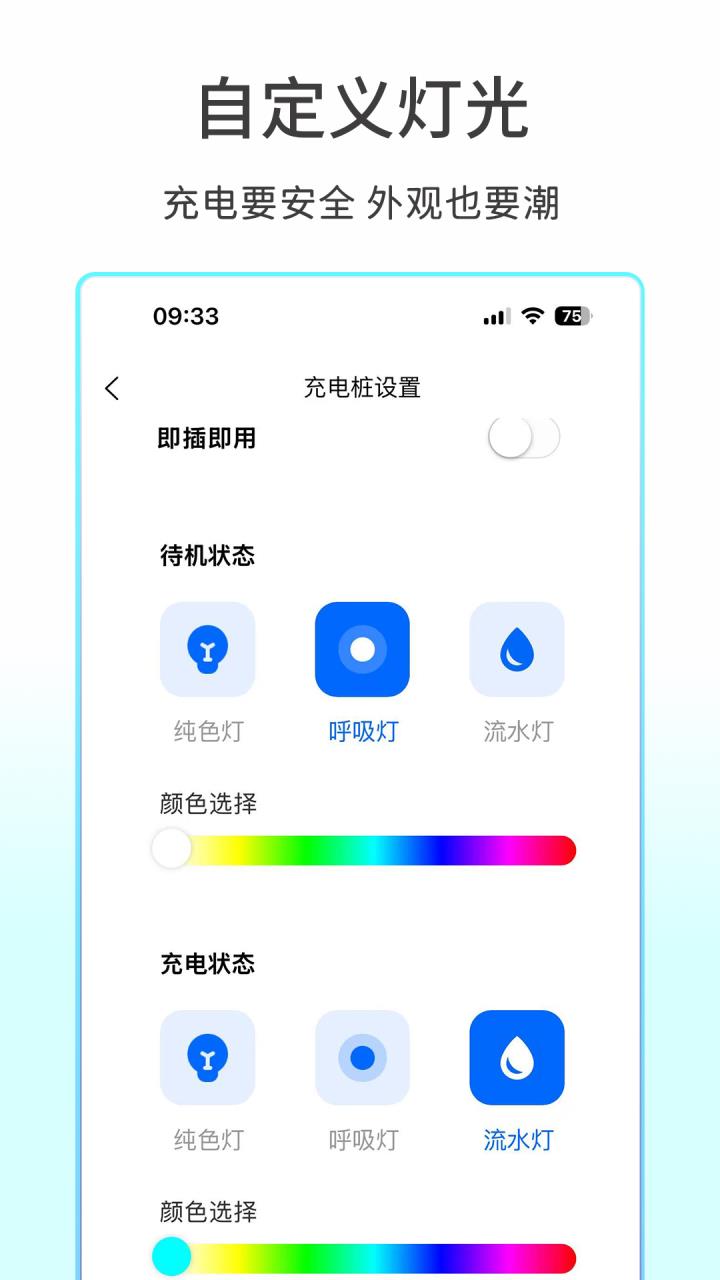The height and width of the screenshot is (1280, 720).
Task: Tap the 颜色选择 label under 充电状态
Action: (206, 1212)
